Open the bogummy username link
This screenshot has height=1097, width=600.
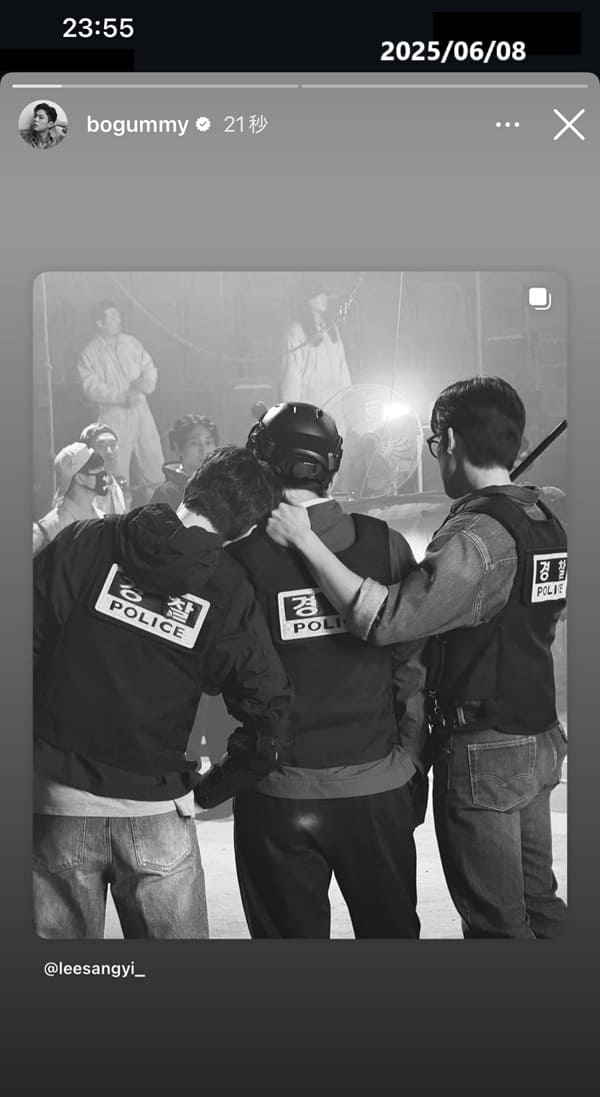pyautogui.click(x=137, y=125)
